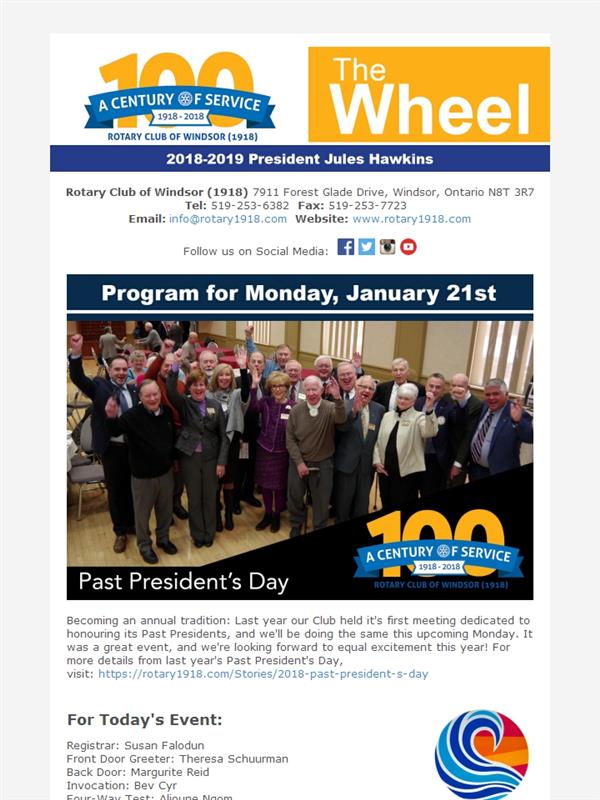
Task: Tap the info@rotary1918.com email link
Action: (228, 219)
